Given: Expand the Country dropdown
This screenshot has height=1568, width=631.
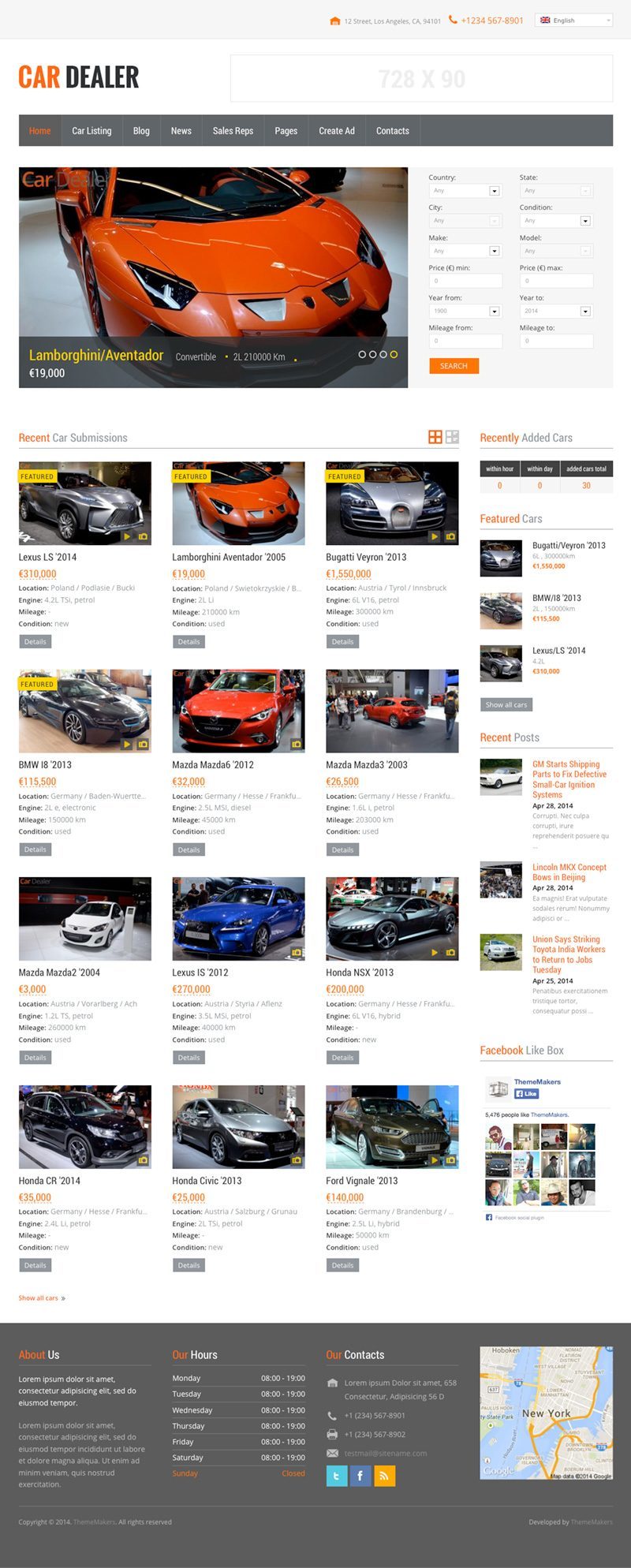Looking at the screenshot, I should [465, 191].
